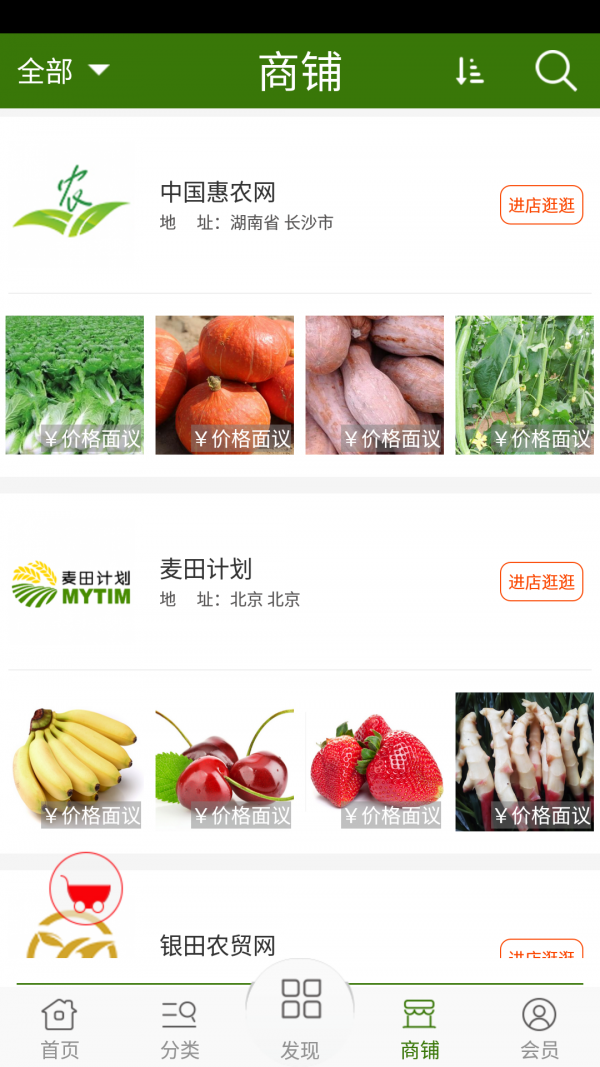
Task: Open the floating shopping cart
Action: 86,888
